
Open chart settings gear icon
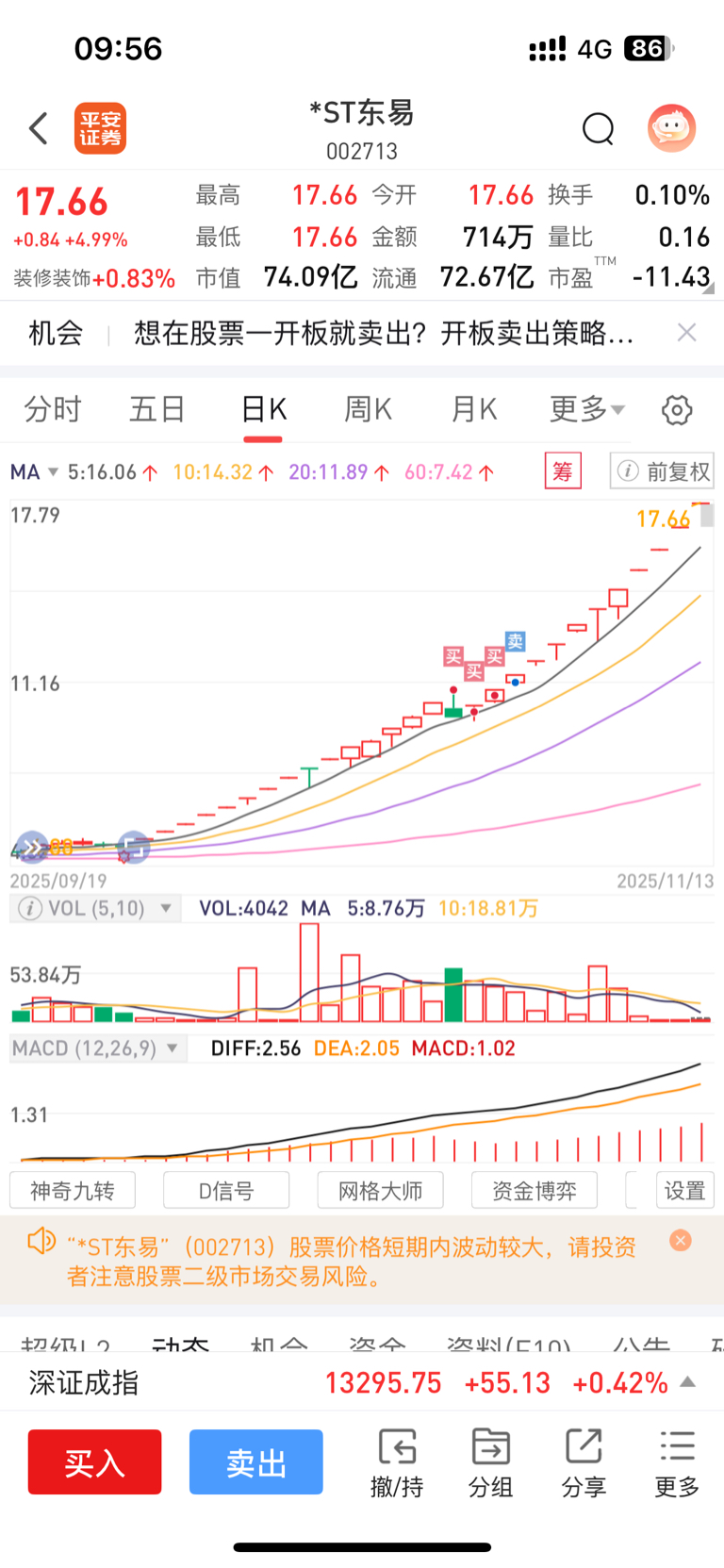coord(677,410)
